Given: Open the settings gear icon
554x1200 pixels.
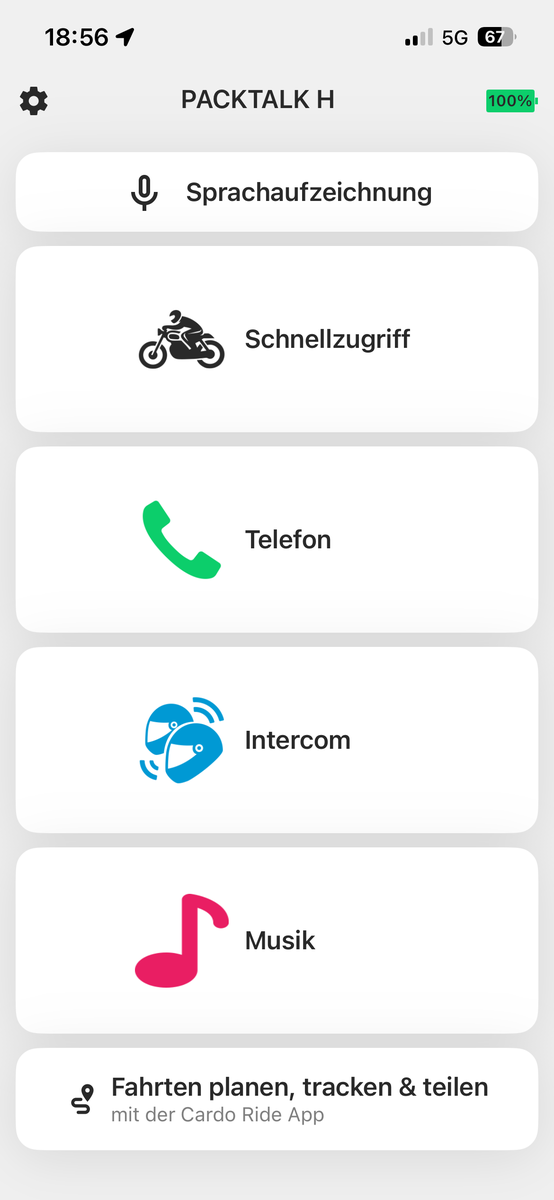Looking at the screenshot, I should point(34,100).
